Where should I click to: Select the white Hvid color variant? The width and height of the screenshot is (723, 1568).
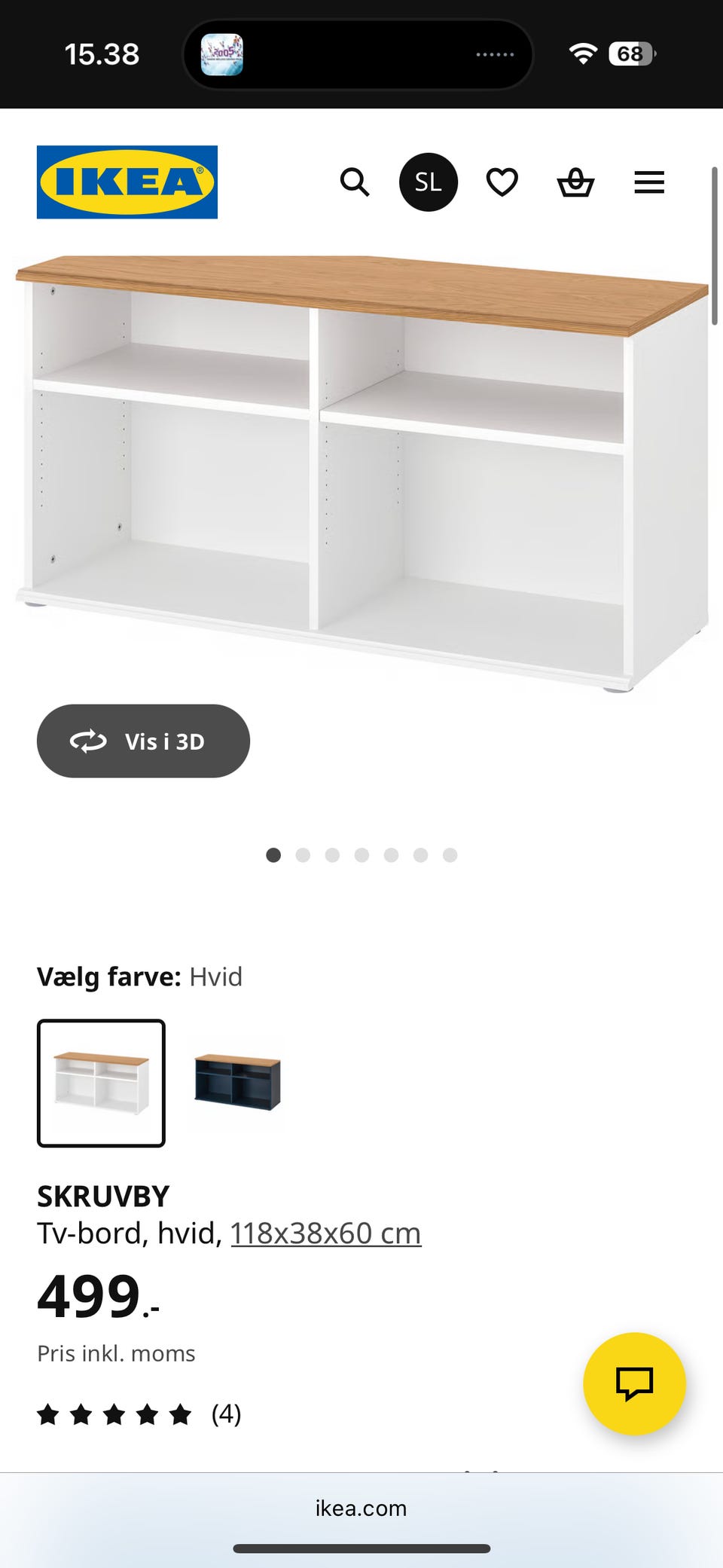tap(101, 1084)
